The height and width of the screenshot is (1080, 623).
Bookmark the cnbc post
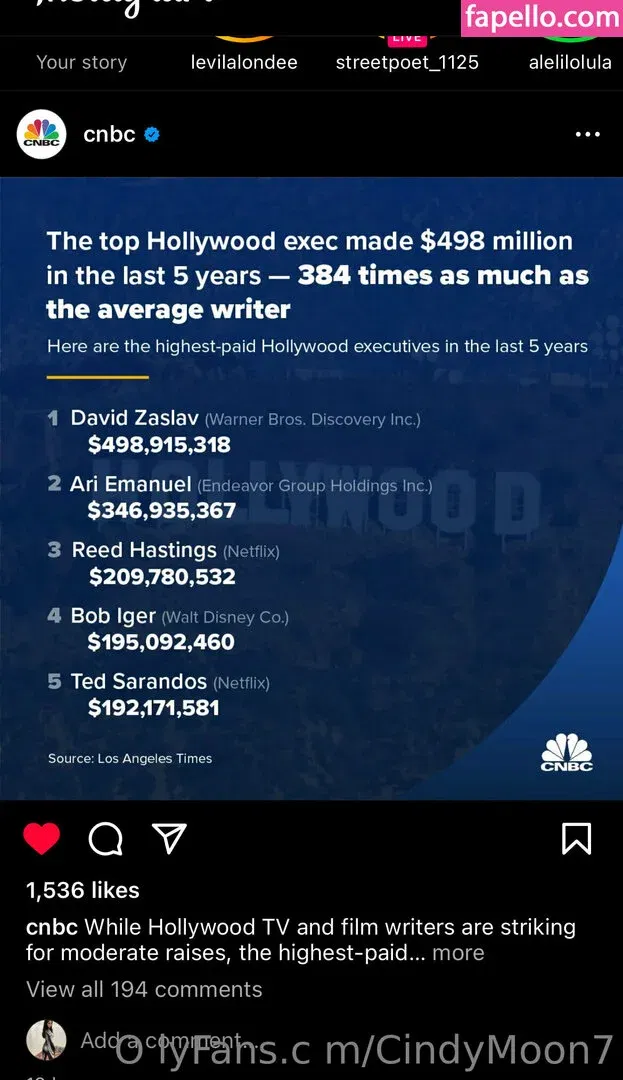(x=576, y=839)
